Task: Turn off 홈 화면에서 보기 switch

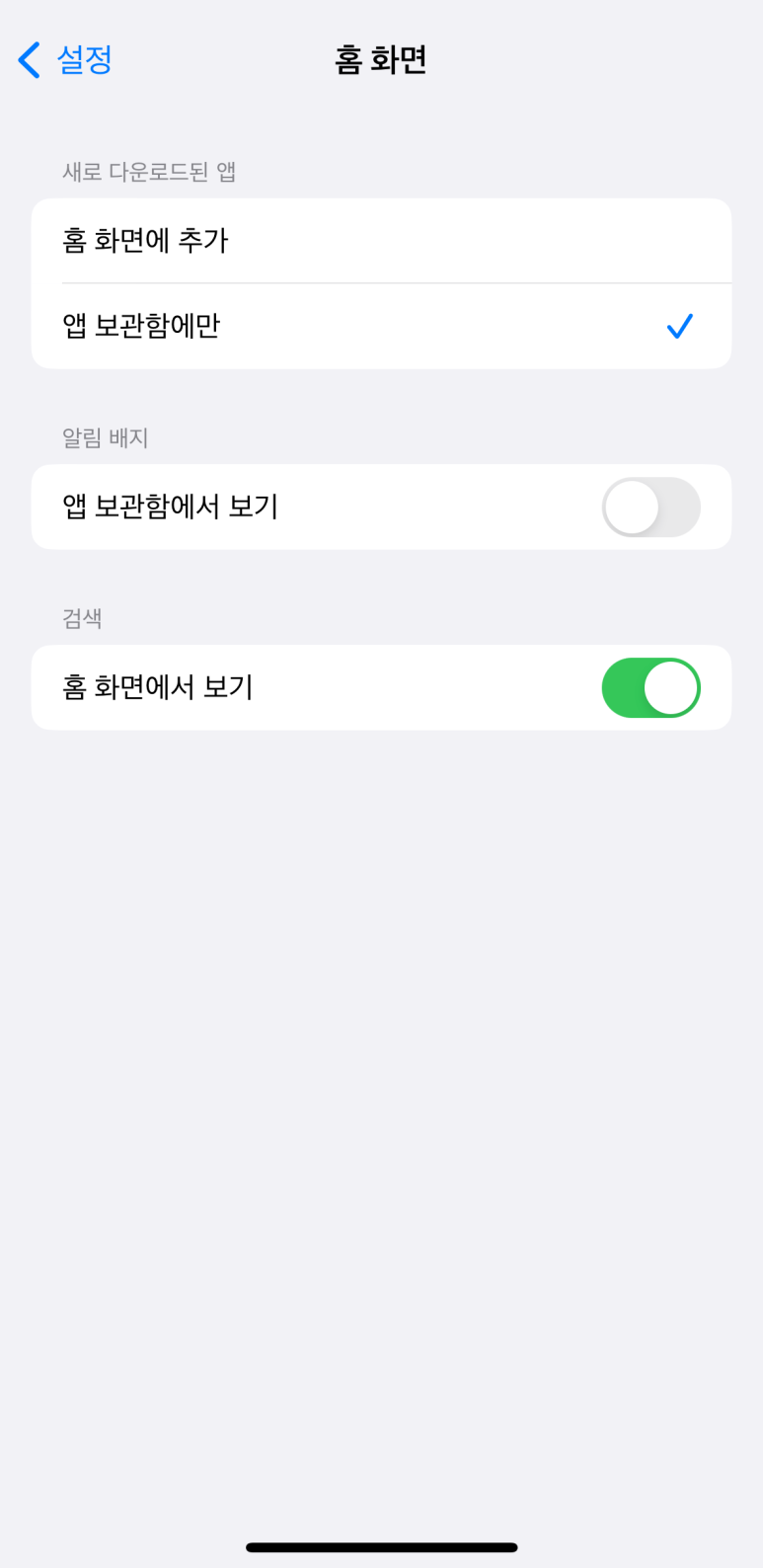Action: (x=650, y=687)
